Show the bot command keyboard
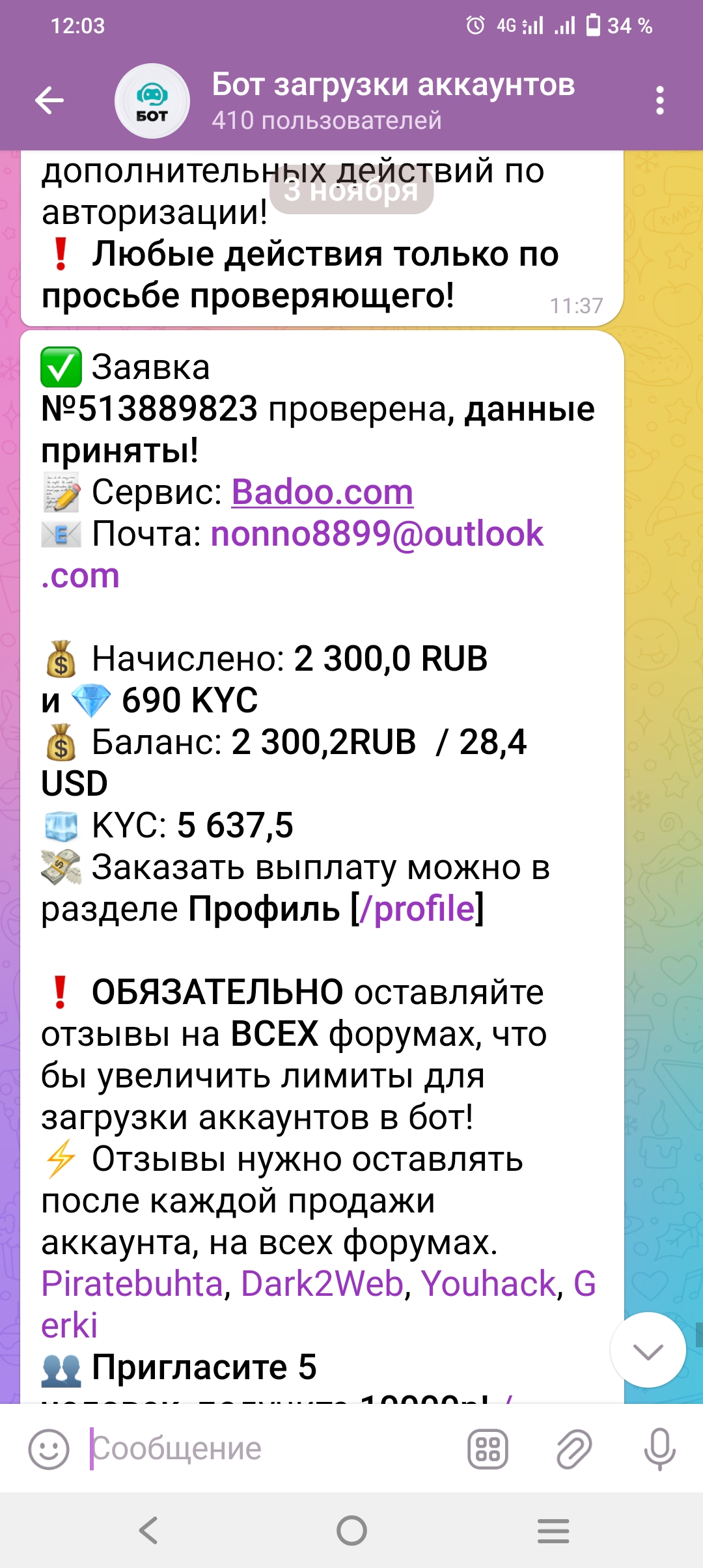Screen dimensions: 703x1568 coord(488,1449)
